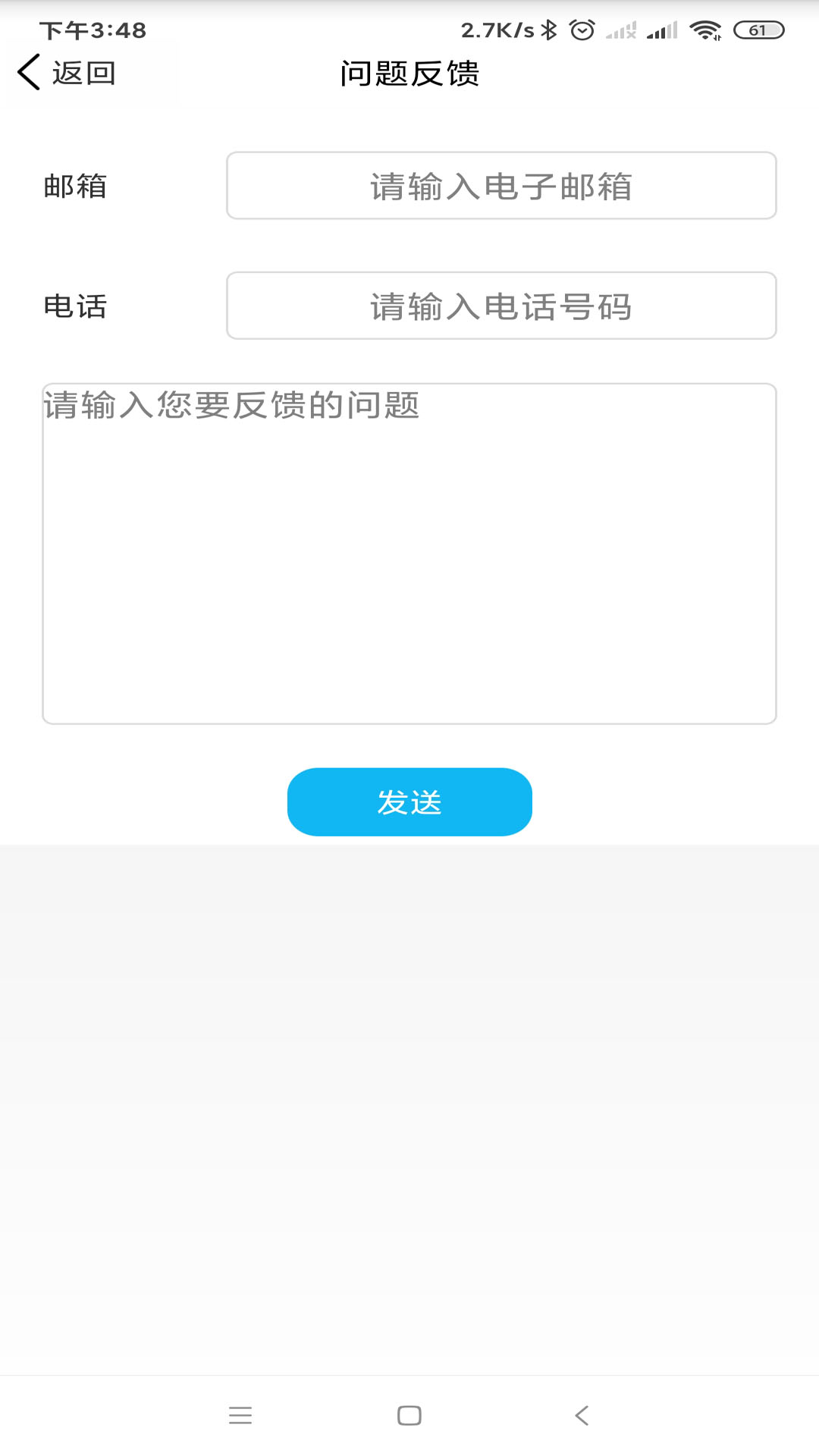
Task: Click the phone number input field
Action: [x=502, y=306]
